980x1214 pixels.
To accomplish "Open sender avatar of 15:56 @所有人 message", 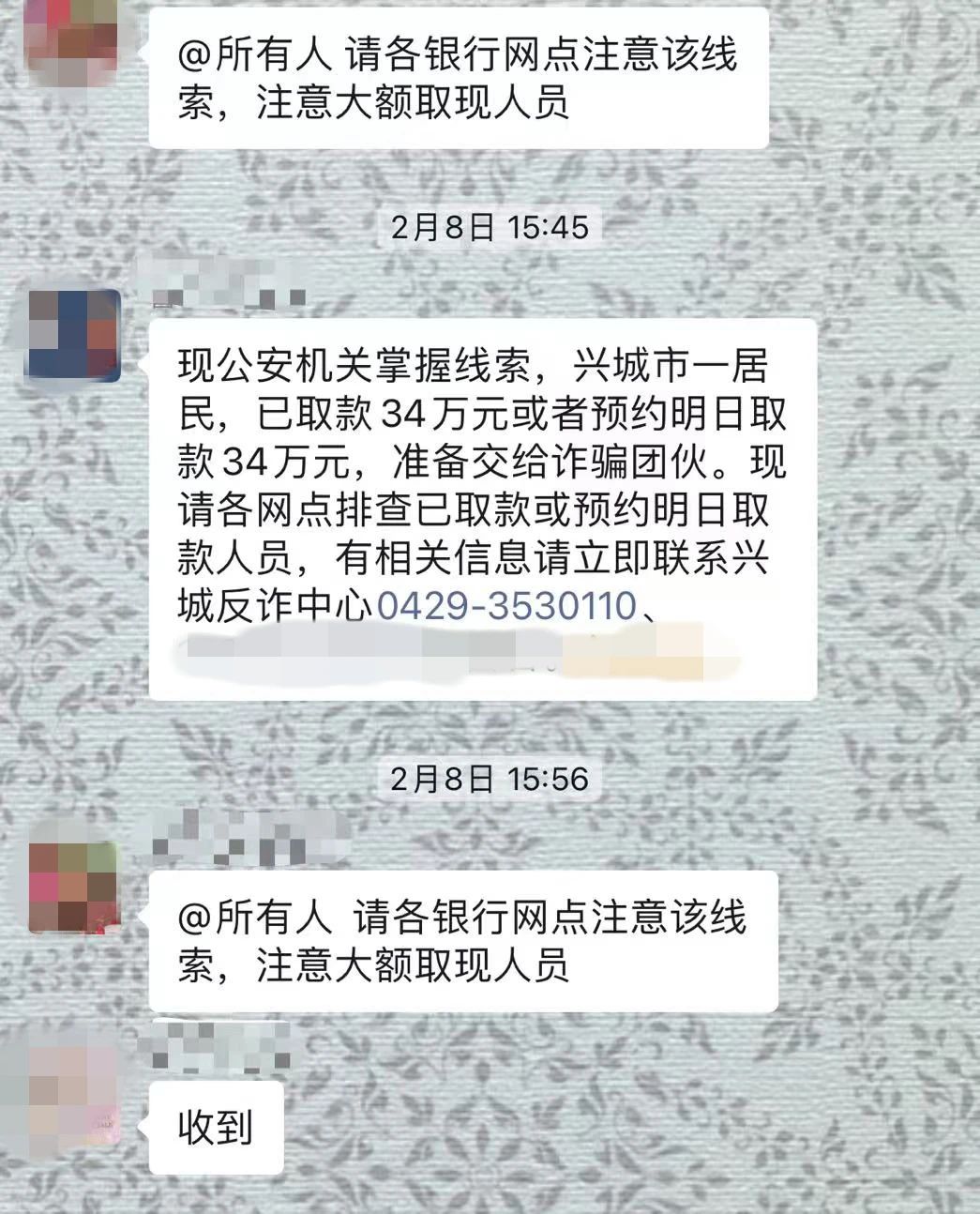I will pos(75,888).
